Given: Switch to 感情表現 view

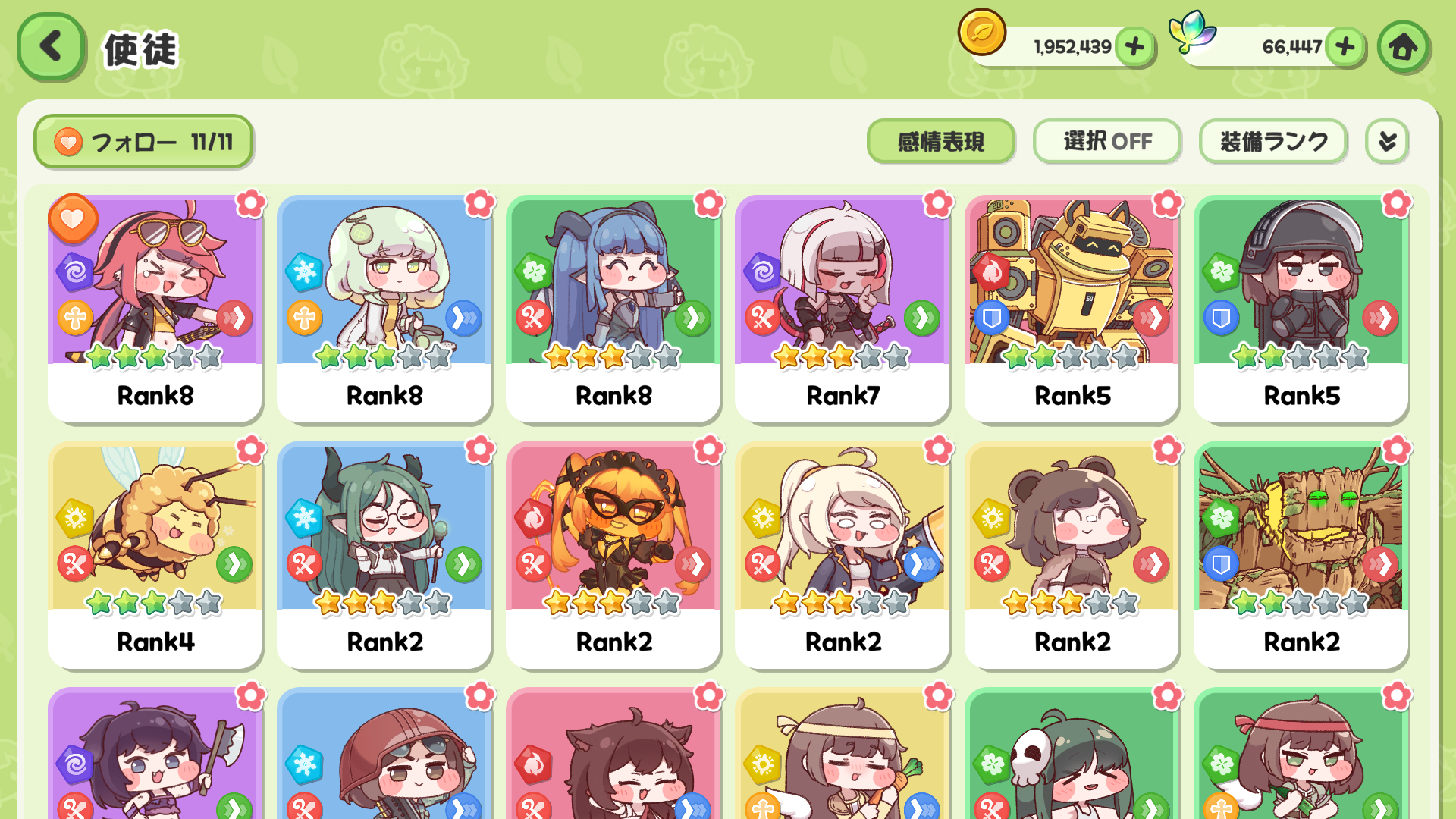Looking at the screenshot, I should pyautogui.click(x=940, y=142).
